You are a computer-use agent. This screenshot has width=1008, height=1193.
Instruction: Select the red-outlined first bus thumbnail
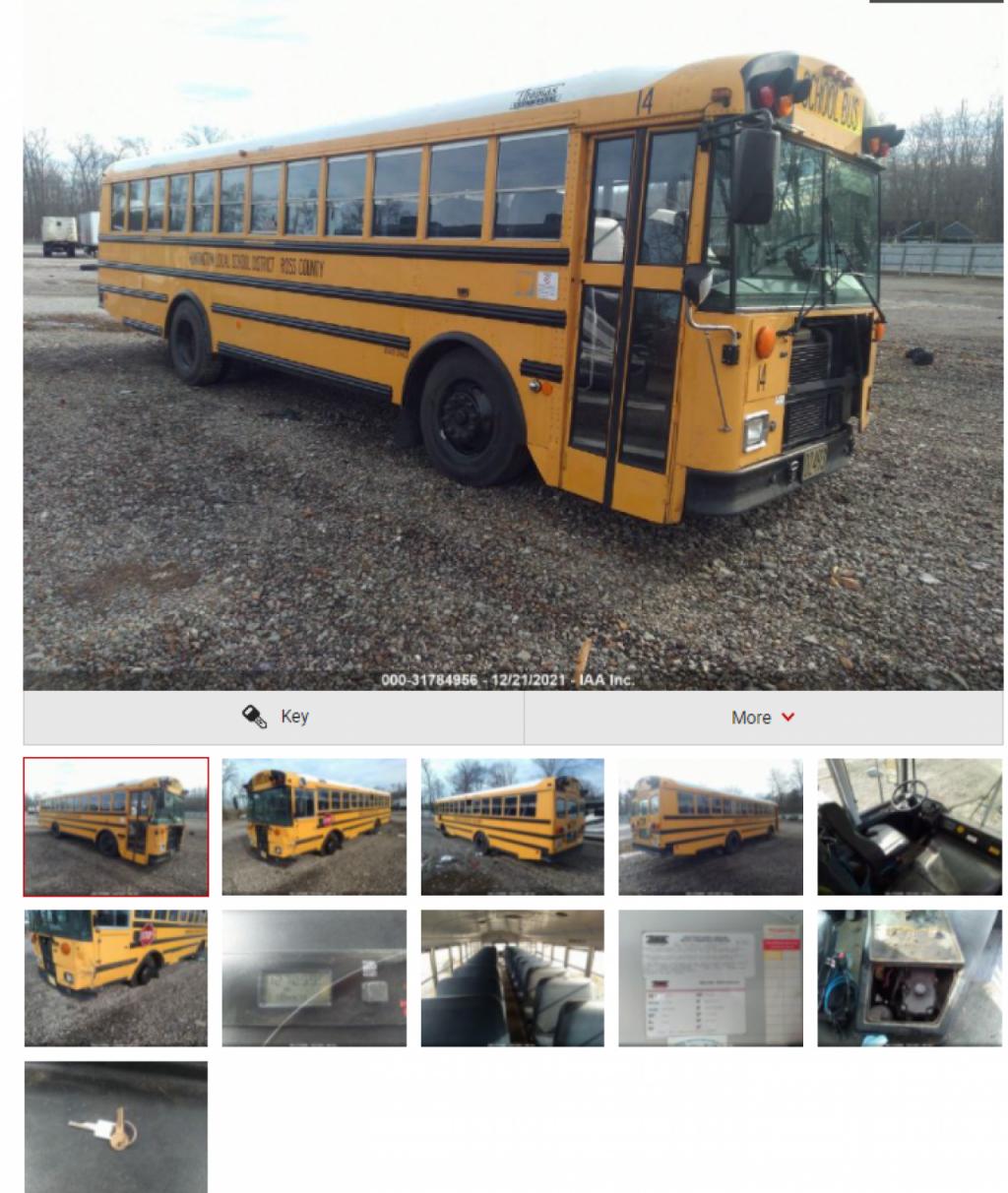click(x=116, y=827)
